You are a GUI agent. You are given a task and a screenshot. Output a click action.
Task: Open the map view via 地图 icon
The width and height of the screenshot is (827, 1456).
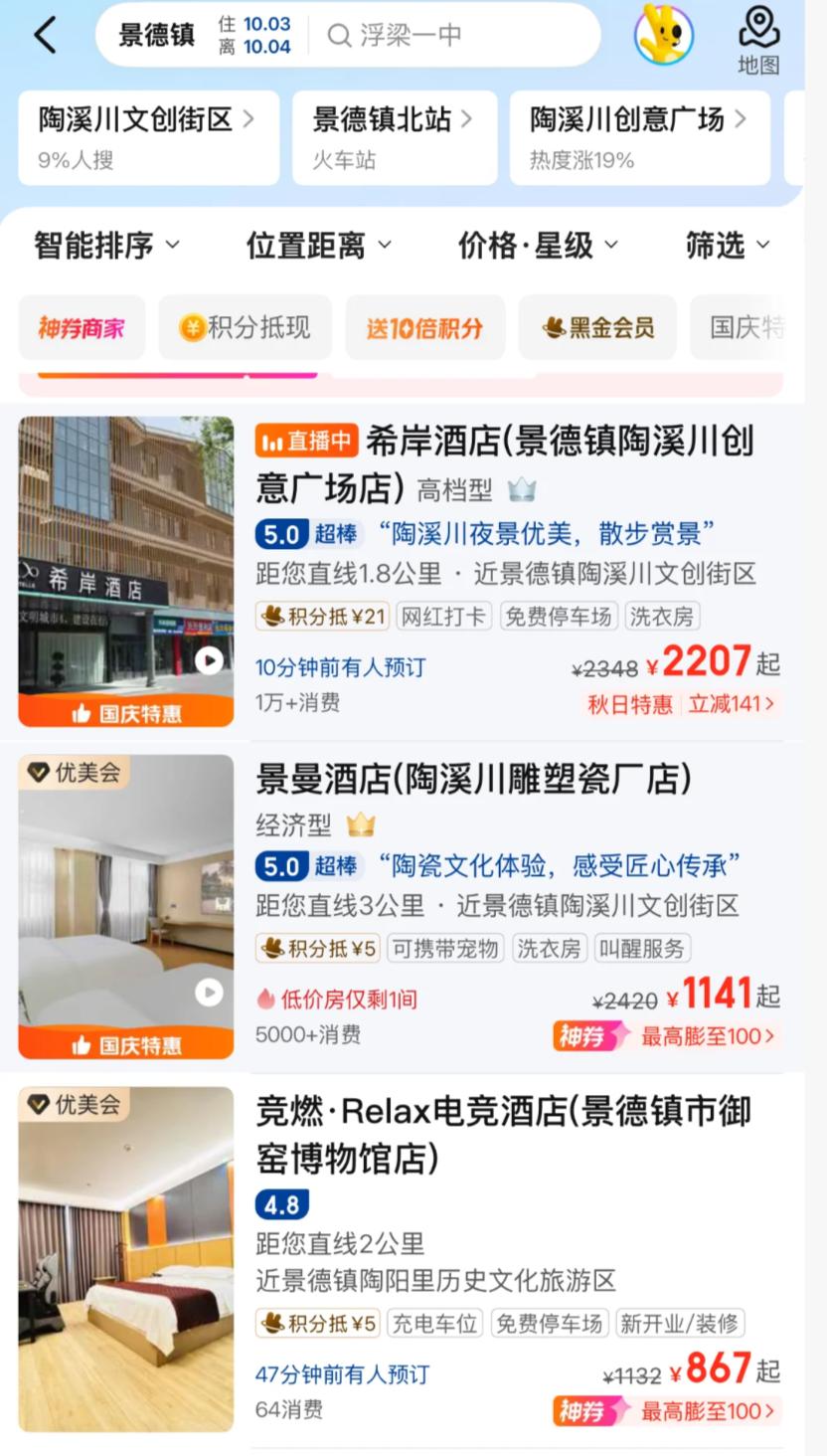(x=758, y=36)
